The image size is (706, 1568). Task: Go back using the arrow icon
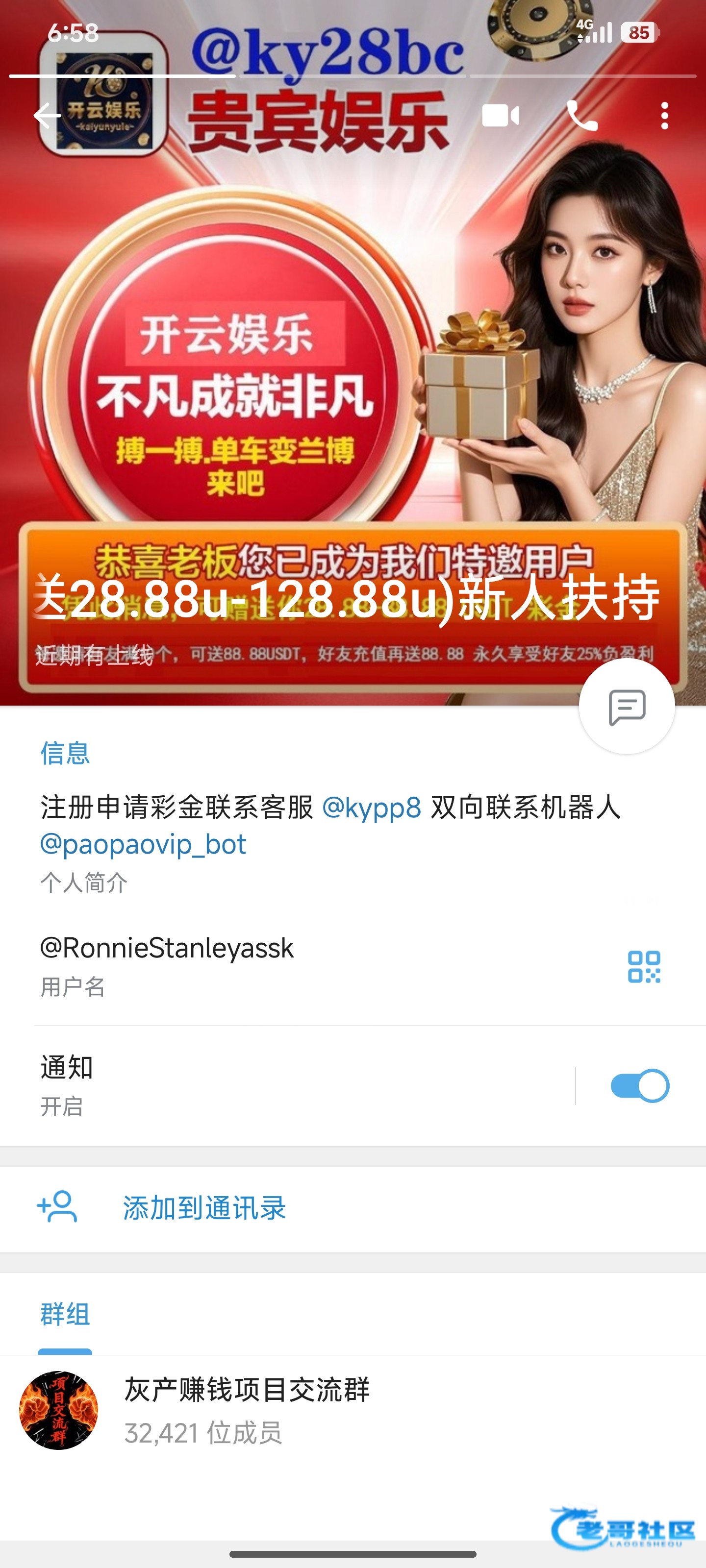(47, 116)
